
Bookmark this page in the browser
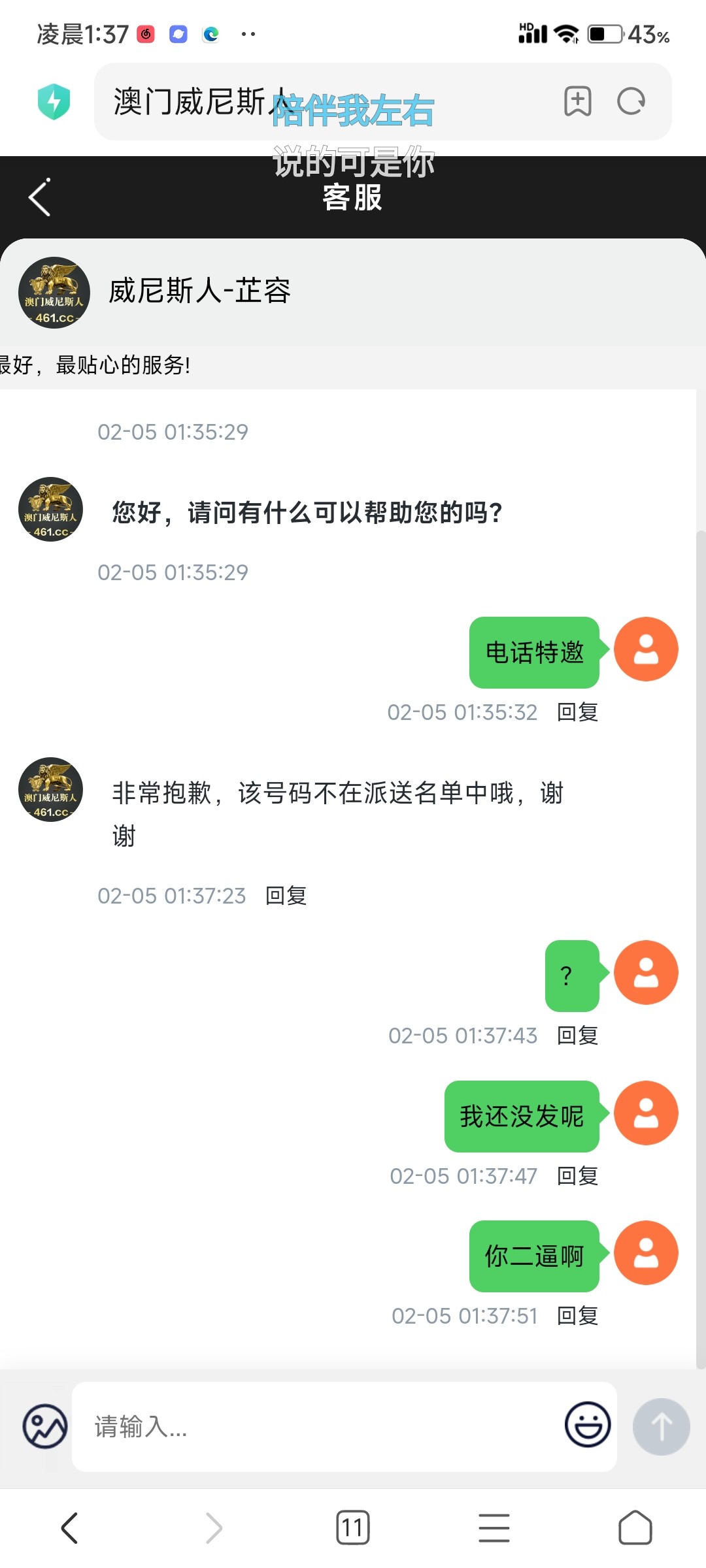pos(578,101)
